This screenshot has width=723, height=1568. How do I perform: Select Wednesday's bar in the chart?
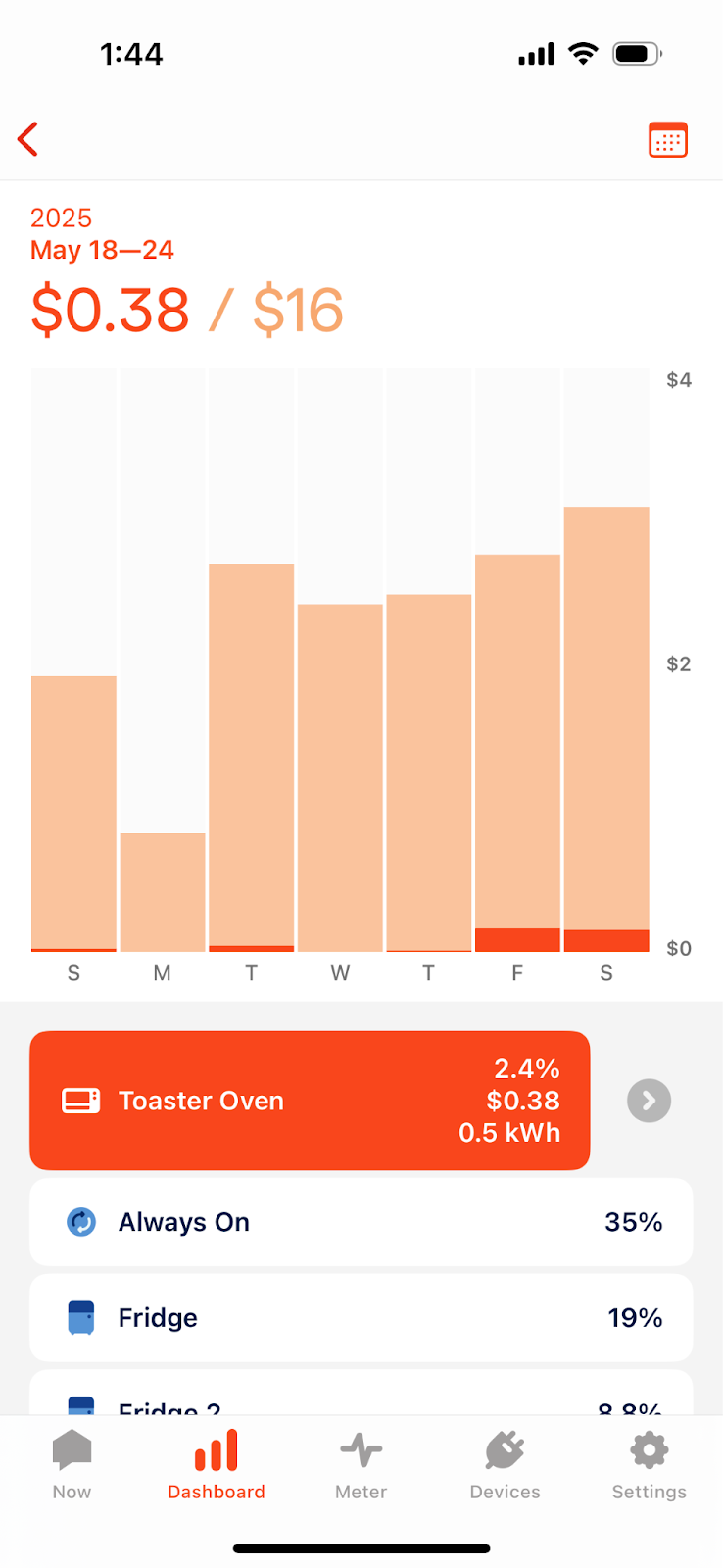pyautogui.click(x=340, y=777)
